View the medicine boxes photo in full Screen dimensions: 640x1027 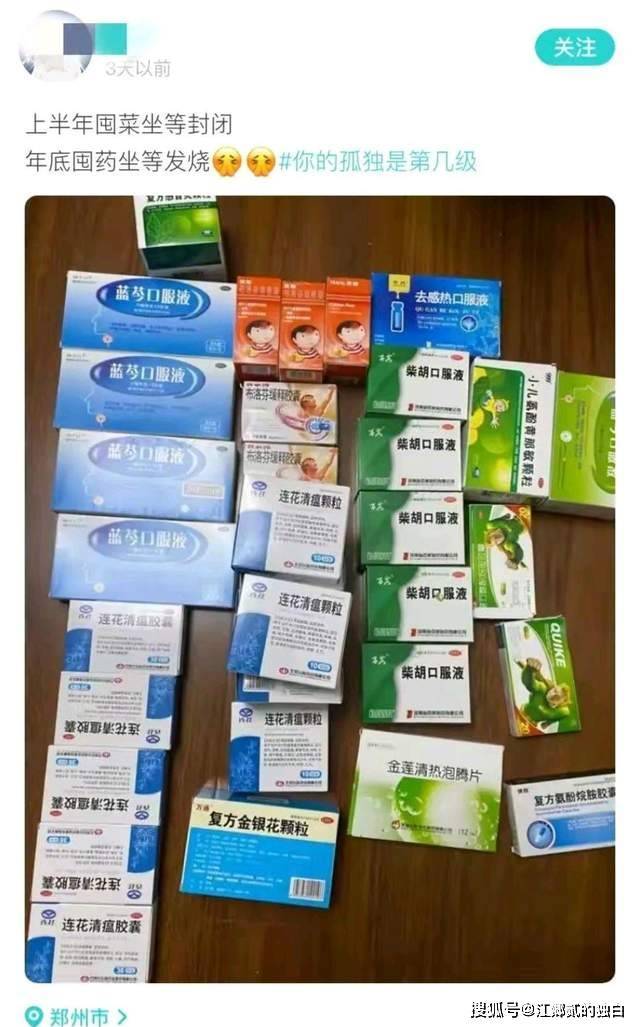320,588
